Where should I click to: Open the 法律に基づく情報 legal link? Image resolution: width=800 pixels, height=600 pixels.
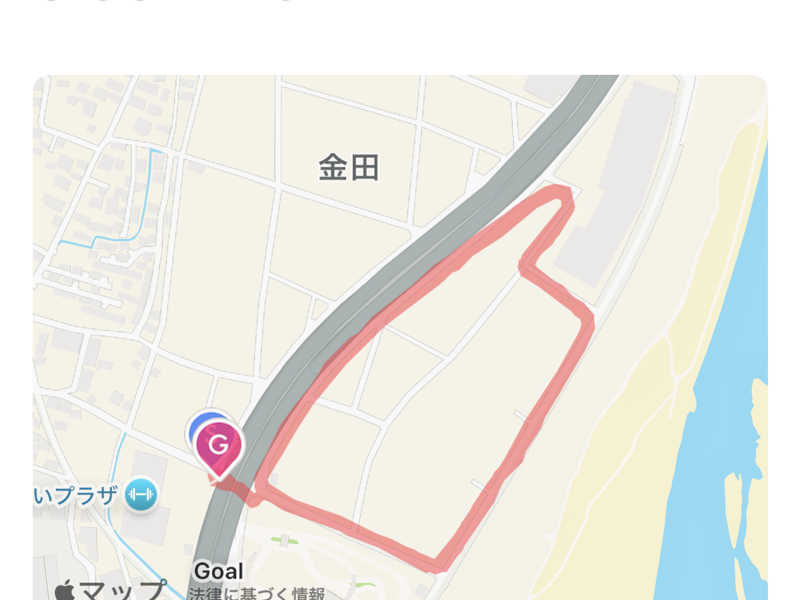pyautogui.click(x=258, y=594)
